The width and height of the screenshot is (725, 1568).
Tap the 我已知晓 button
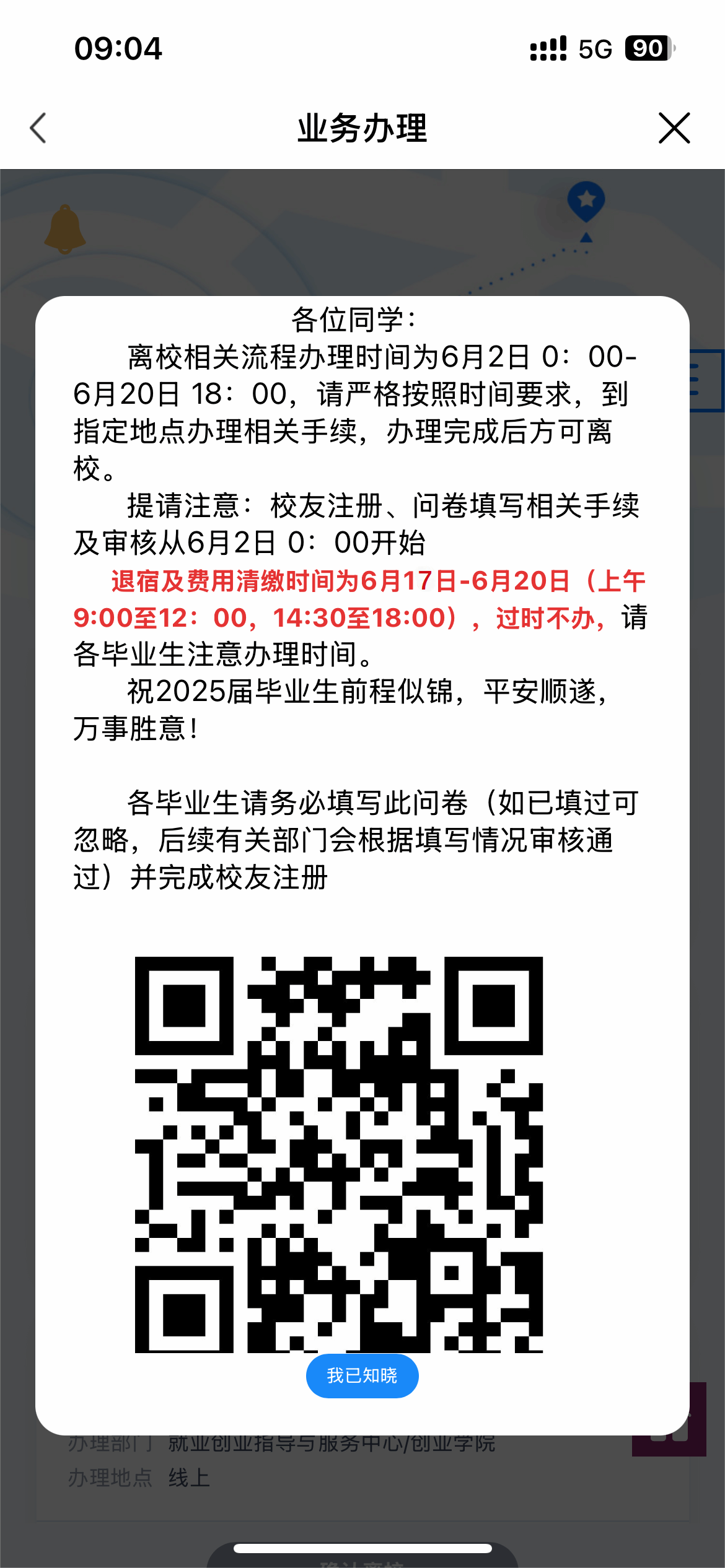click(362, 1375)
